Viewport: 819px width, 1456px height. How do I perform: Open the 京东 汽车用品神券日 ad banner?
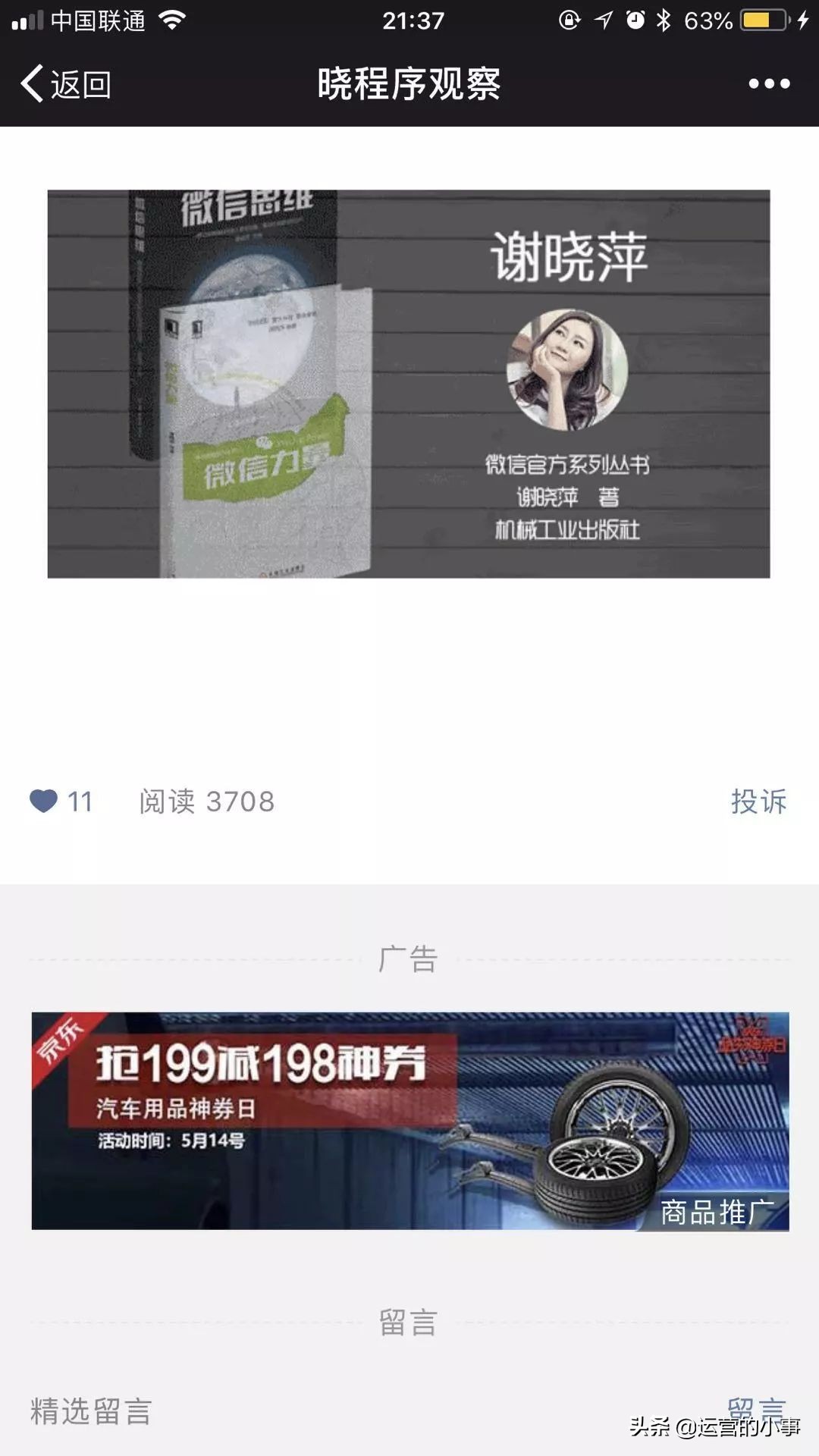(x=409, y=1121)
